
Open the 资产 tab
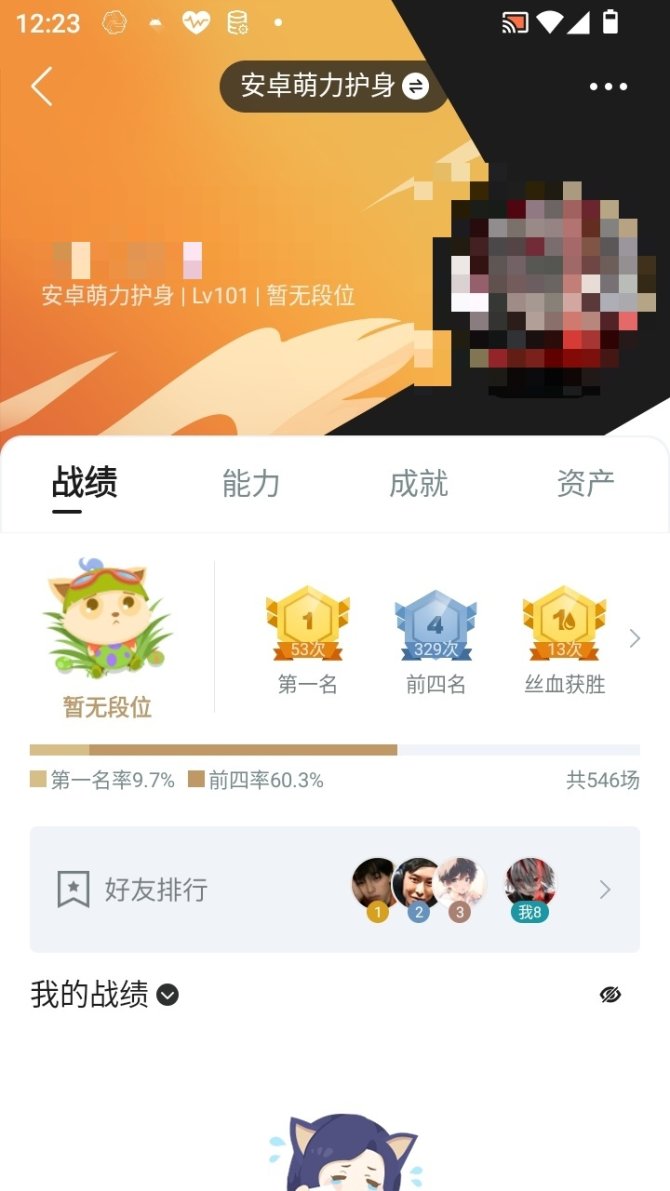pos(585,484)
